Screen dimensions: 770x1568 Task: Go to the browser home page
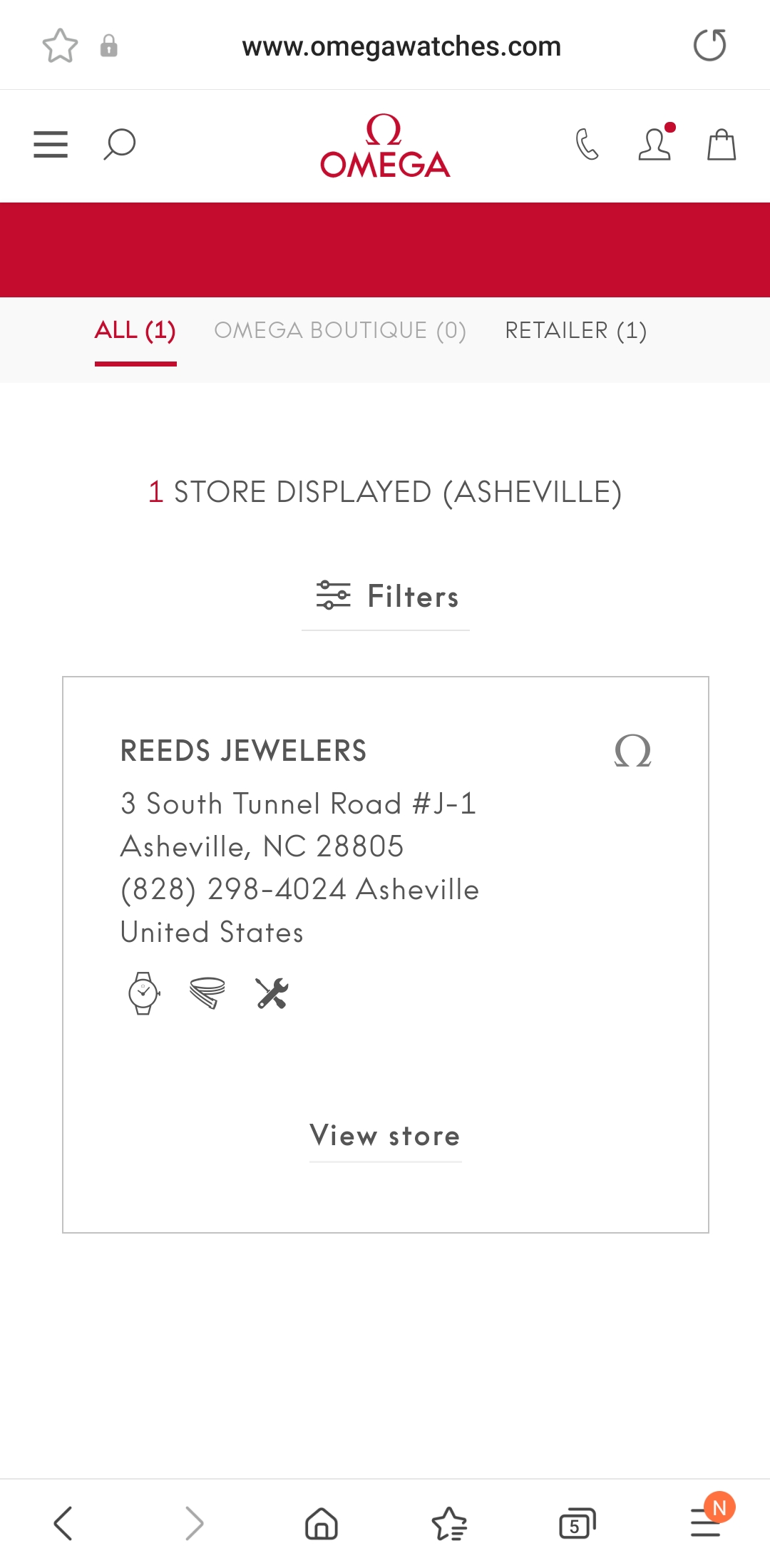[321, 1524]
